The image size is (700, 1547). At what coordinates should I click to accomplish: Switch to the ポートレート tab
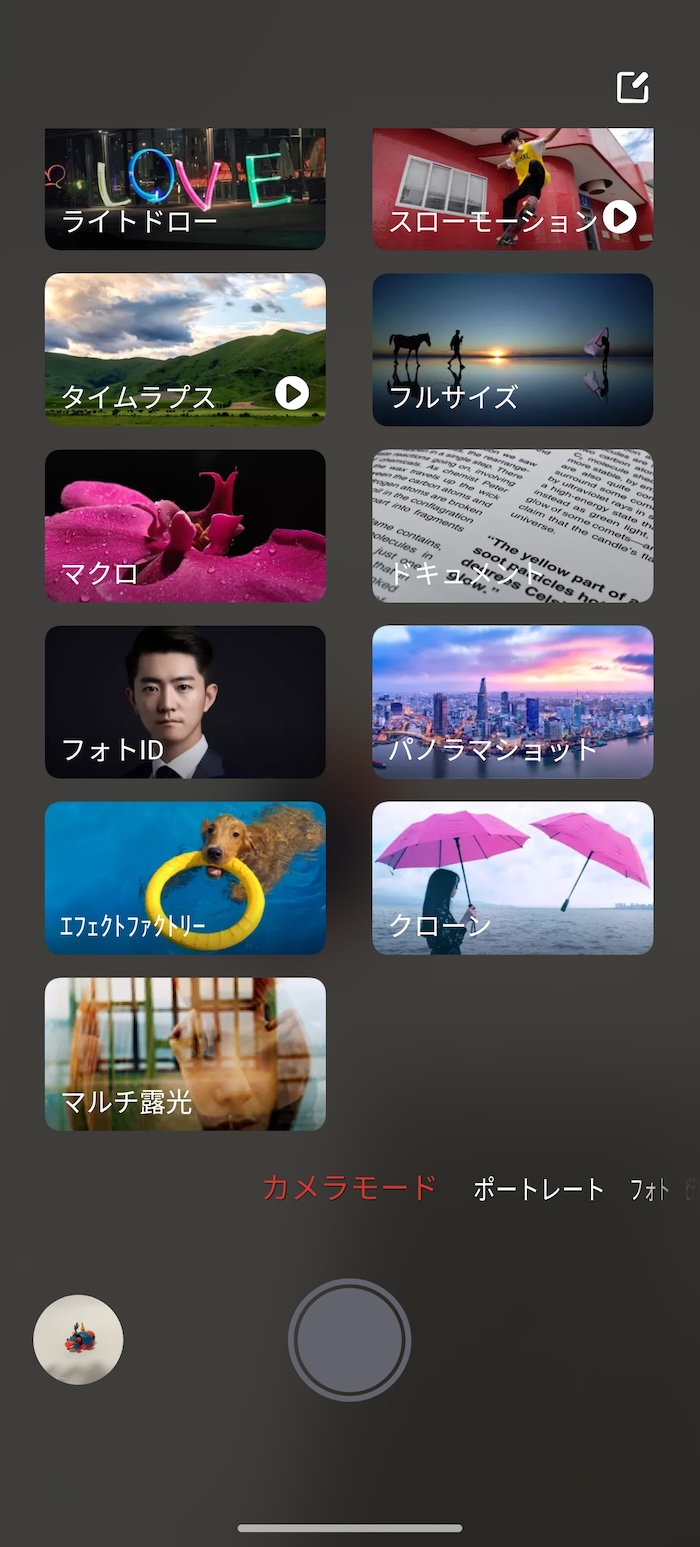click(538, 1189)
